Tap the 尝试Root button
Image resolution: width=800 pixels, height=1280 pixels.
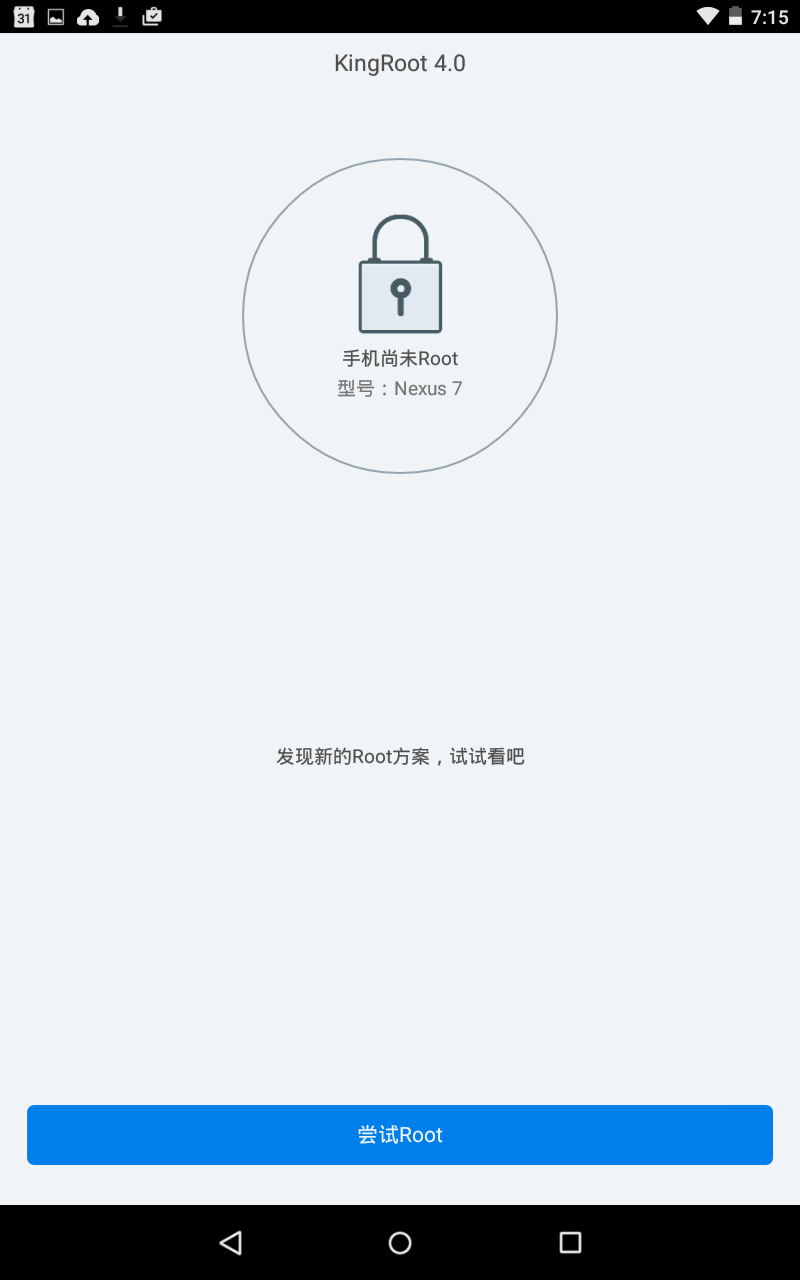400,1135
